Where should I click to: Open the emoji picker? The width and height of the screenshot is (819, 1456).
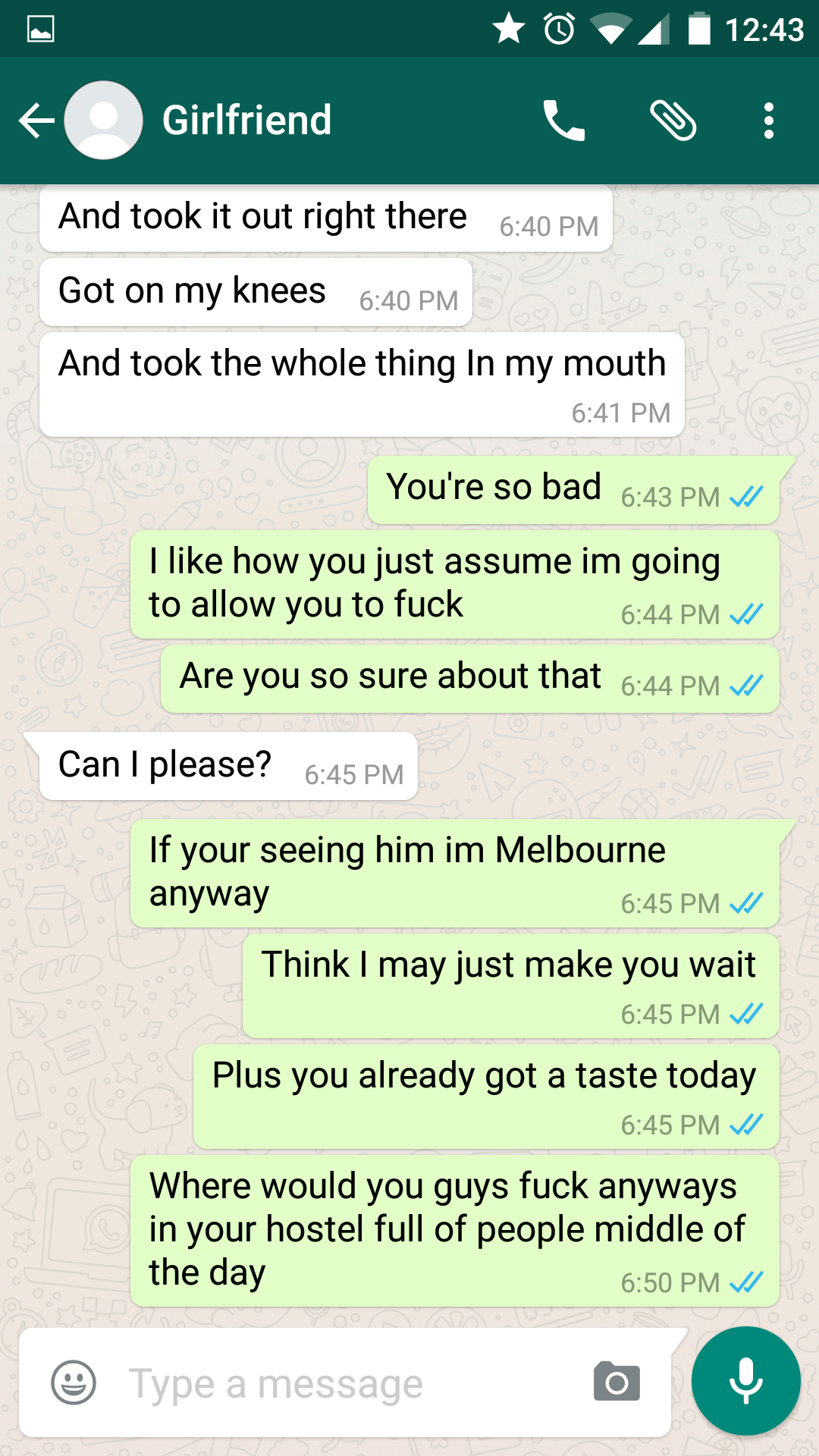click(74, 1382)
